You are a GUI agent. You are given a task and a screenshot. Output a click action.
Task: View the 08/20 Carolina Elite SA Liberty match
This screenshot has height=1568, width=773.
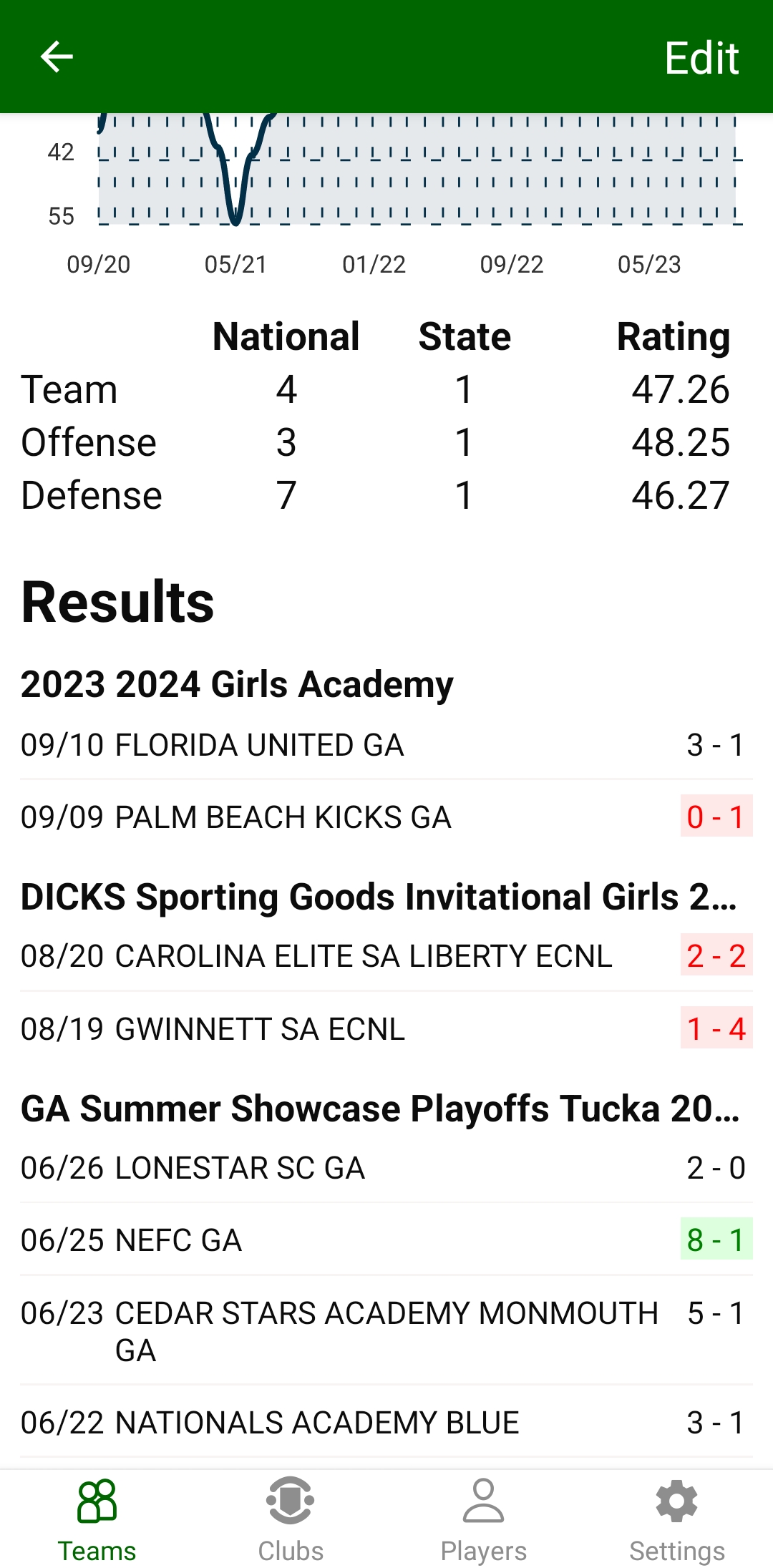click(x=386, y=956)
